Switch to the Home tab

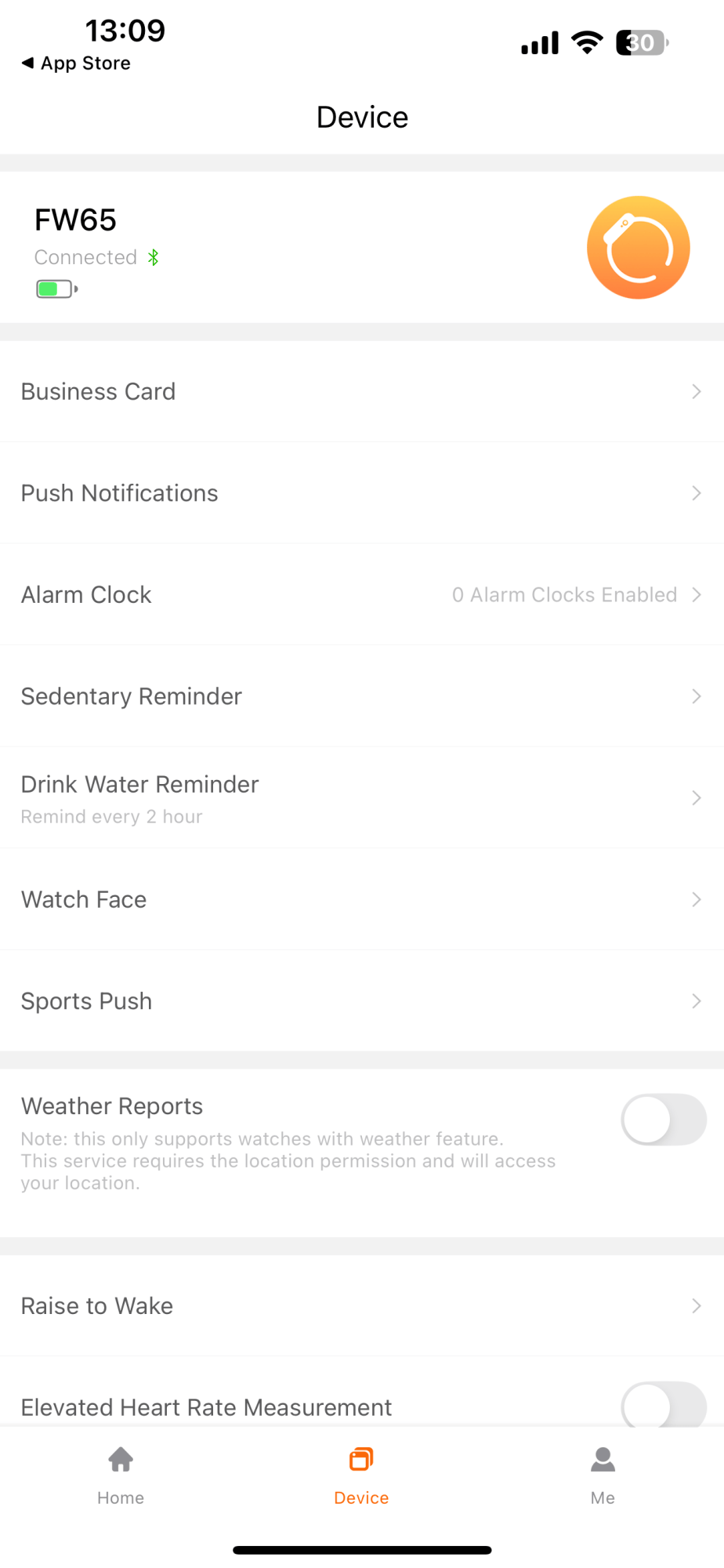(x=121, y=1475)
